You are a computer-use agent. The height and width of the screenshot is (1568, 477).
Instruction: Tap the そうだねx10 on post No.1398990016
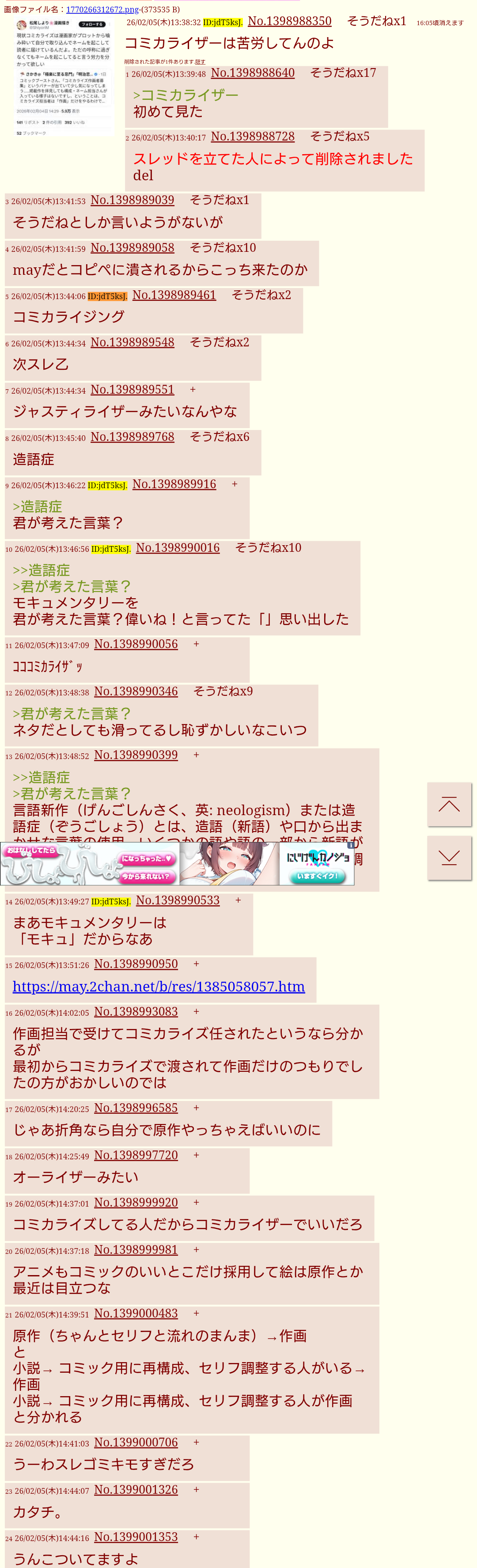click(269, 548)
